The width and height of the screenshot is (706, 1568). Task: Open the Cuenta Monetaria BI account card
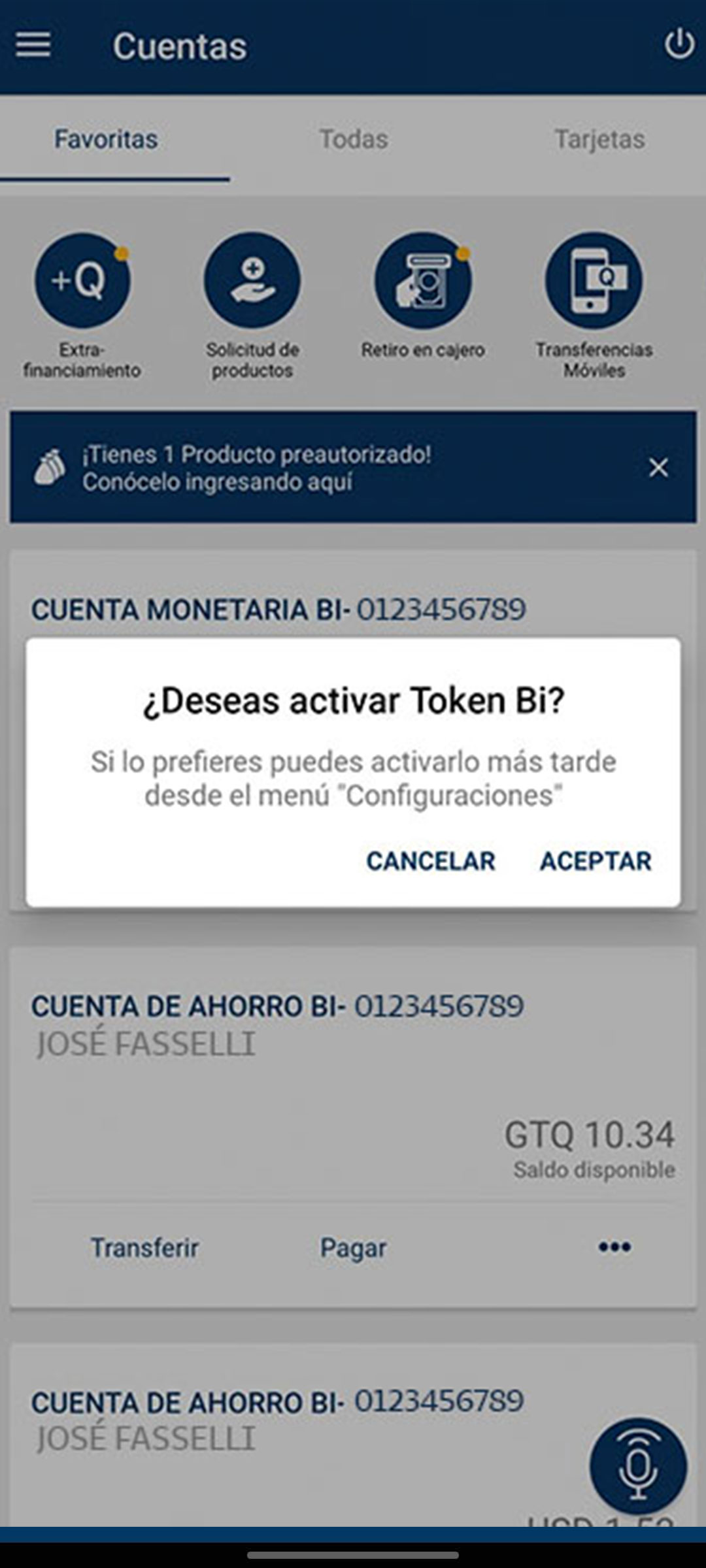(278, 610)
